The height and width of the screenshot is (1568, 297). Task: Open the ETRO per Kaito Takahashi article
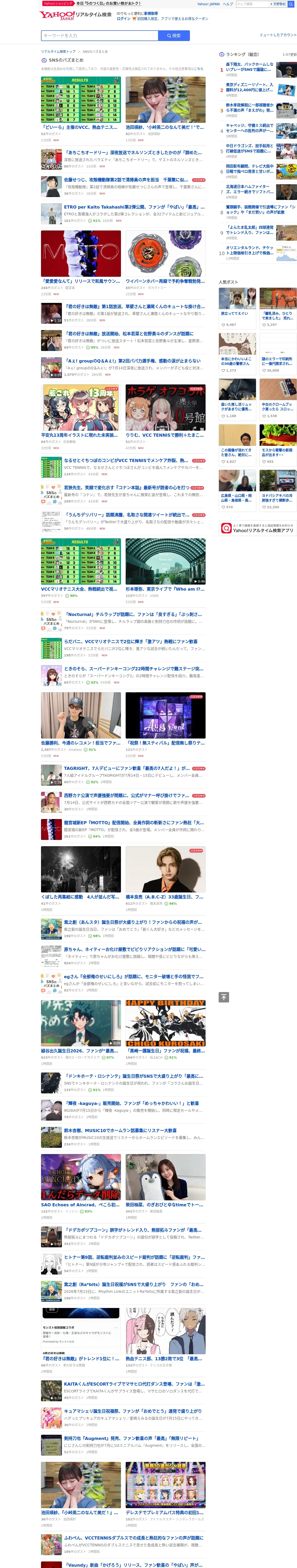(123, 212)
